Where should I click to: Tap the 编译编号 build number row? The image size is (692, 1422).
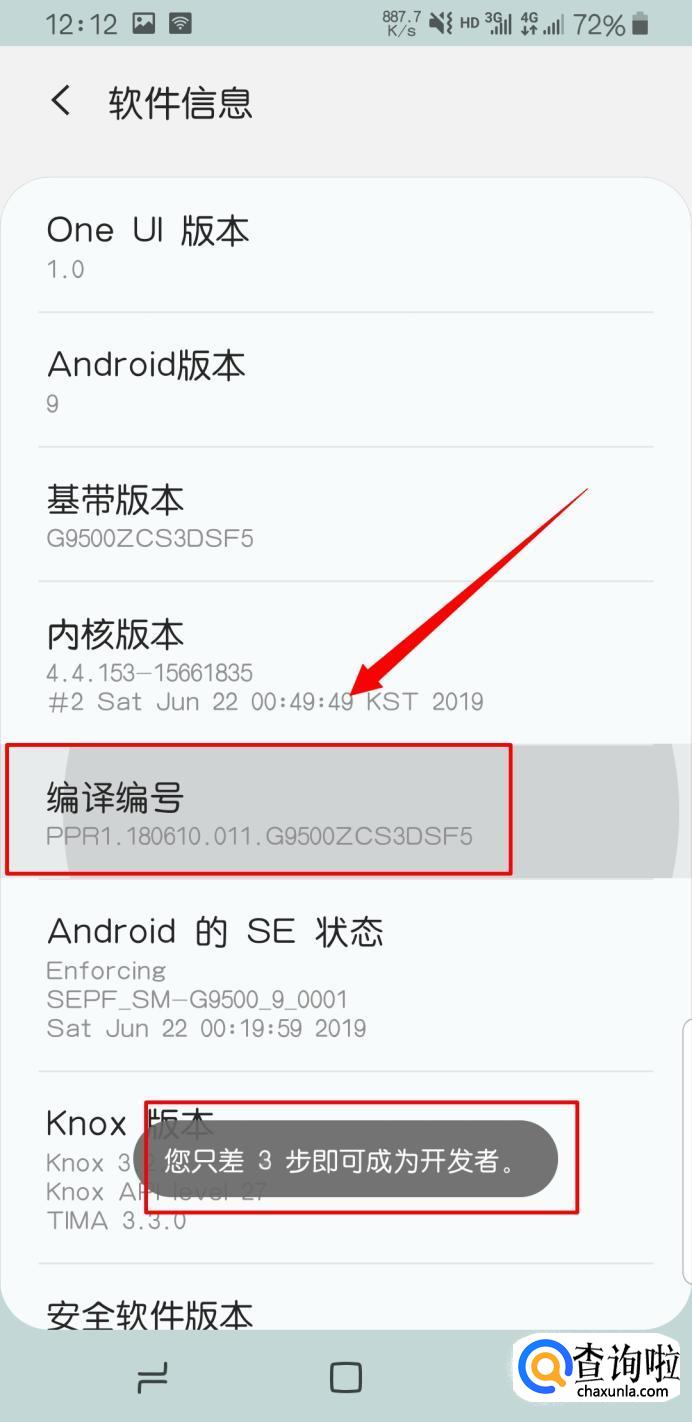pyautogui.click(x=346, y=812)
